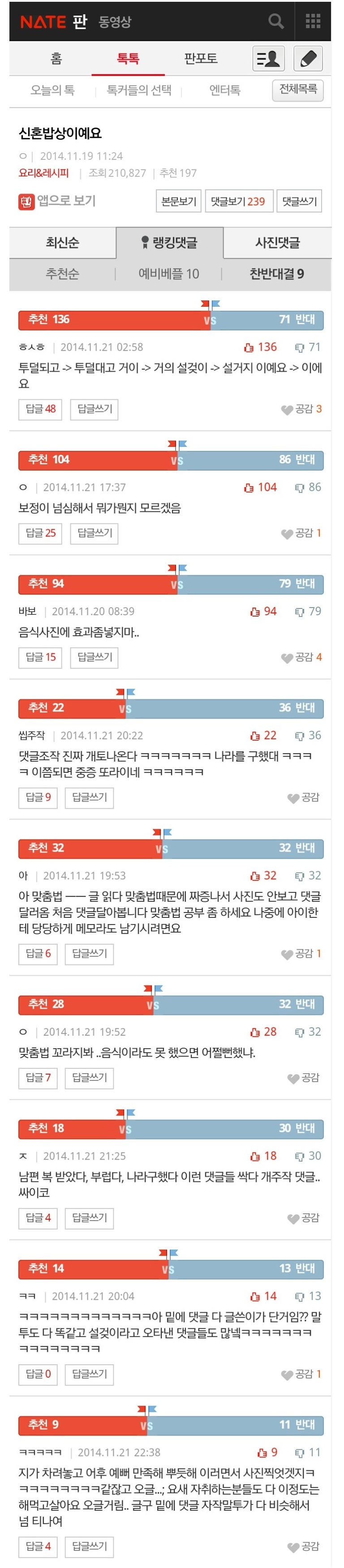Switch to 사진댓글 tab
344x1568 pixels.
tap(277, 243)
